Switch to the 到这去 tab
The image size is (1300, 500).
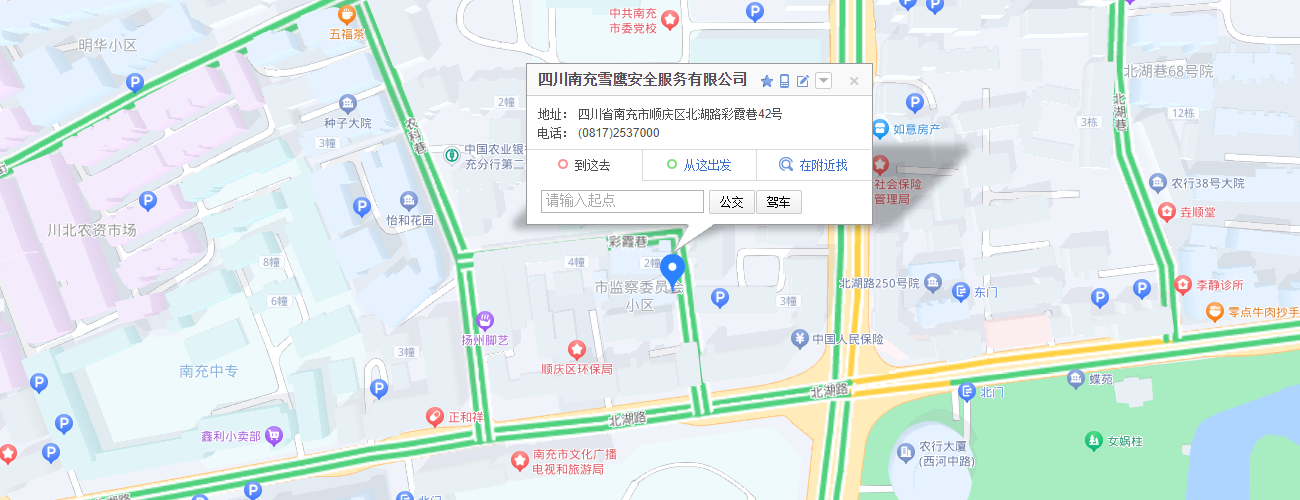pyautogui.click(x=584, y=165)
